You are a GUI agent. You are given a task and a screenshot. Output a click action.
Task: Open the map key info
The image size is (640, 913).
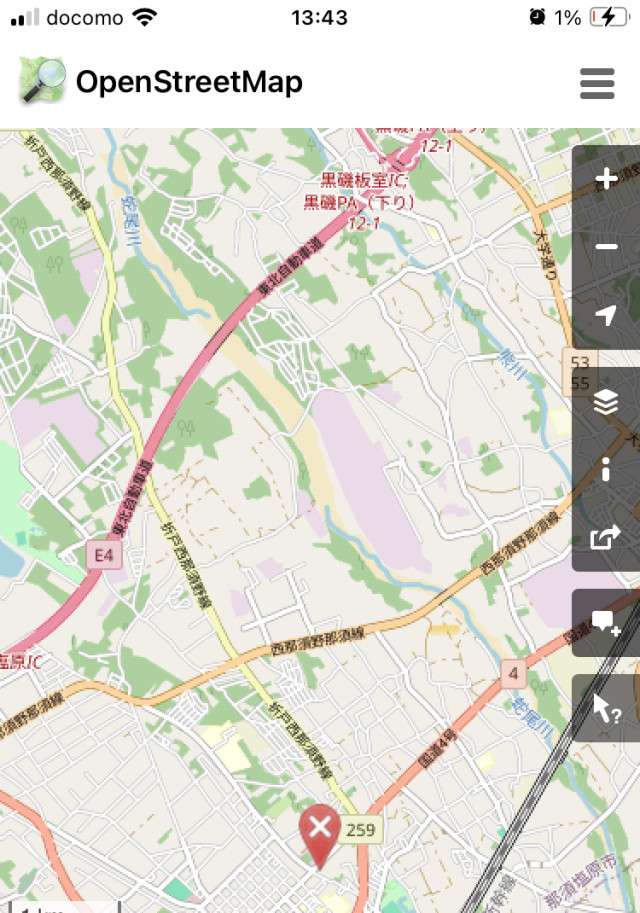point(606,469)
